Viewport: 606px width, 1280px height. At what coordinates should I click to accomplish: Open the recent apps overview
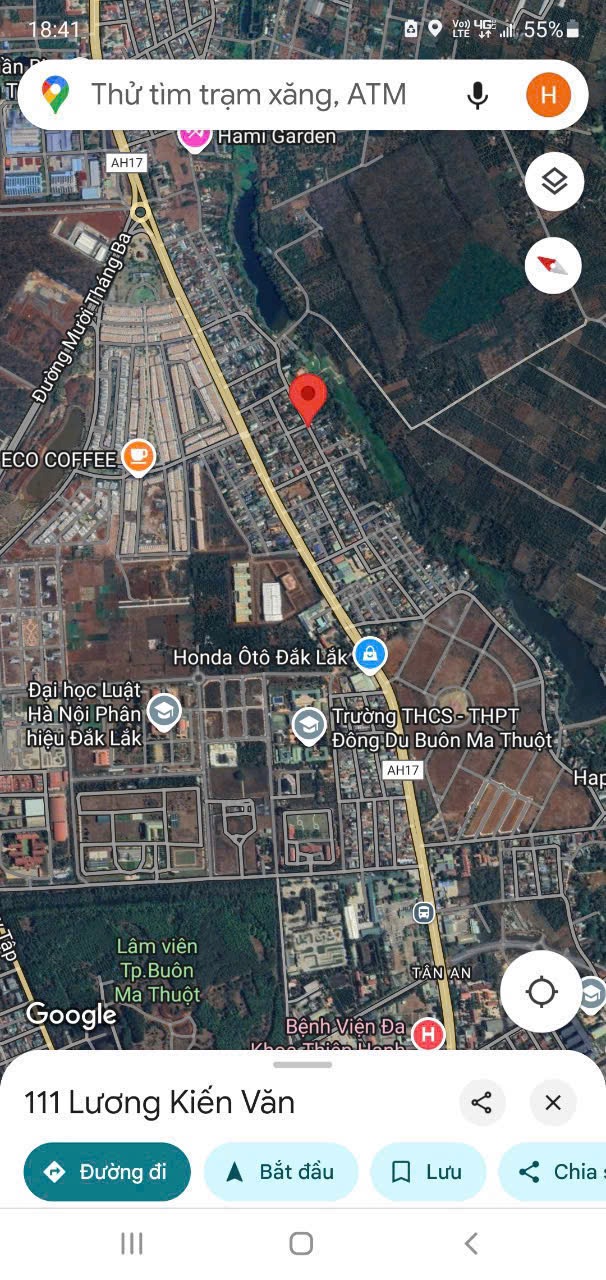click(x=131, y=1243)
